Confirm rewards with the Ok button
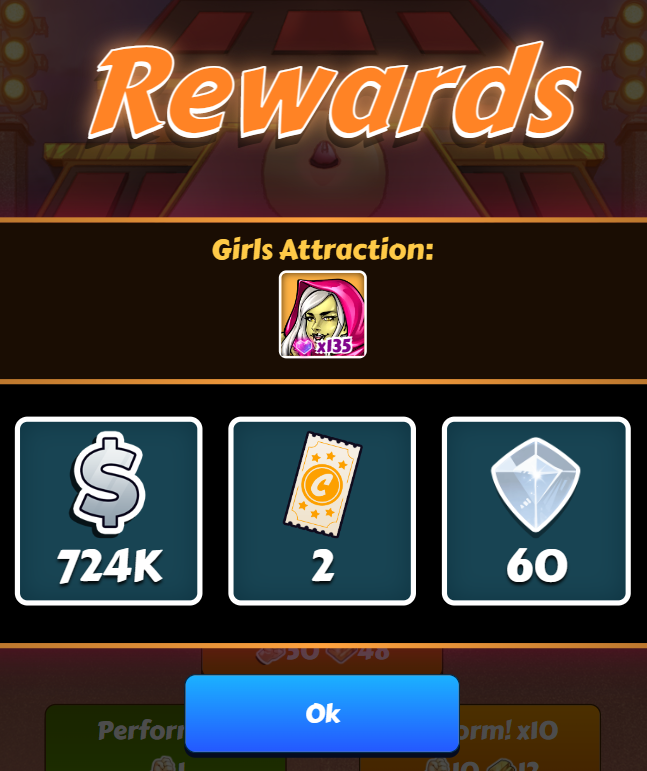 (x=322, y=713)
